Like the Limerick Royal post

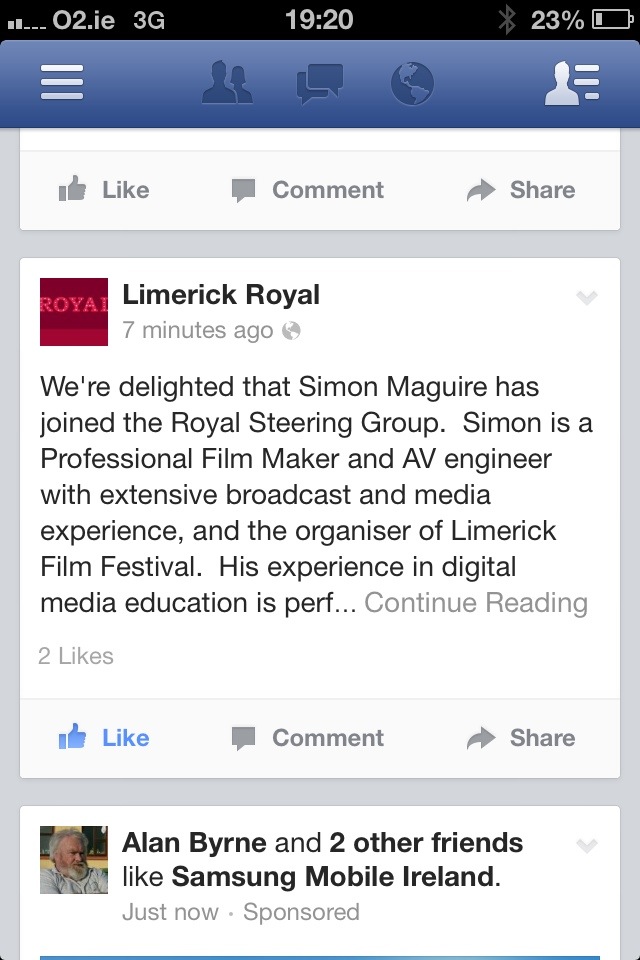click(104, 738)
